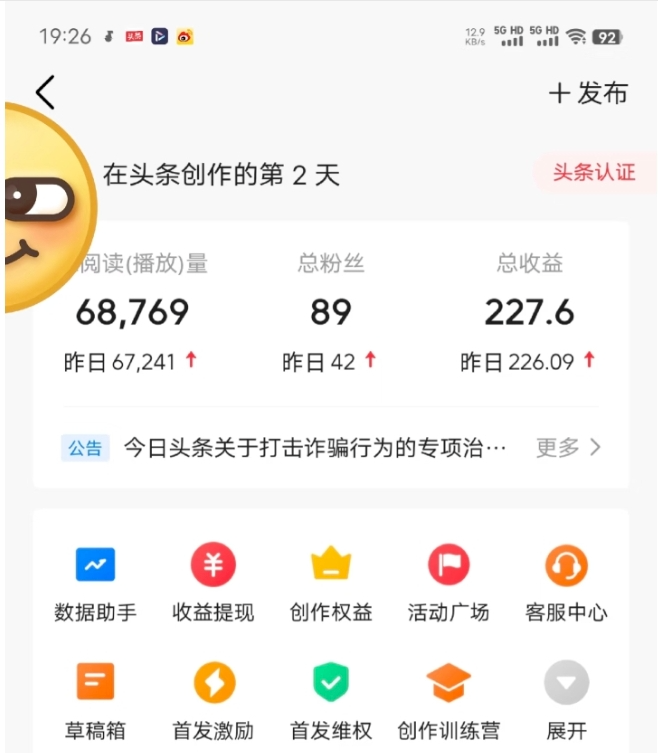Image resolution: width=658 pixels, height=753 pixels.
Task: Open the 头条认证 verification badge
Action: [x=594, y=172]
